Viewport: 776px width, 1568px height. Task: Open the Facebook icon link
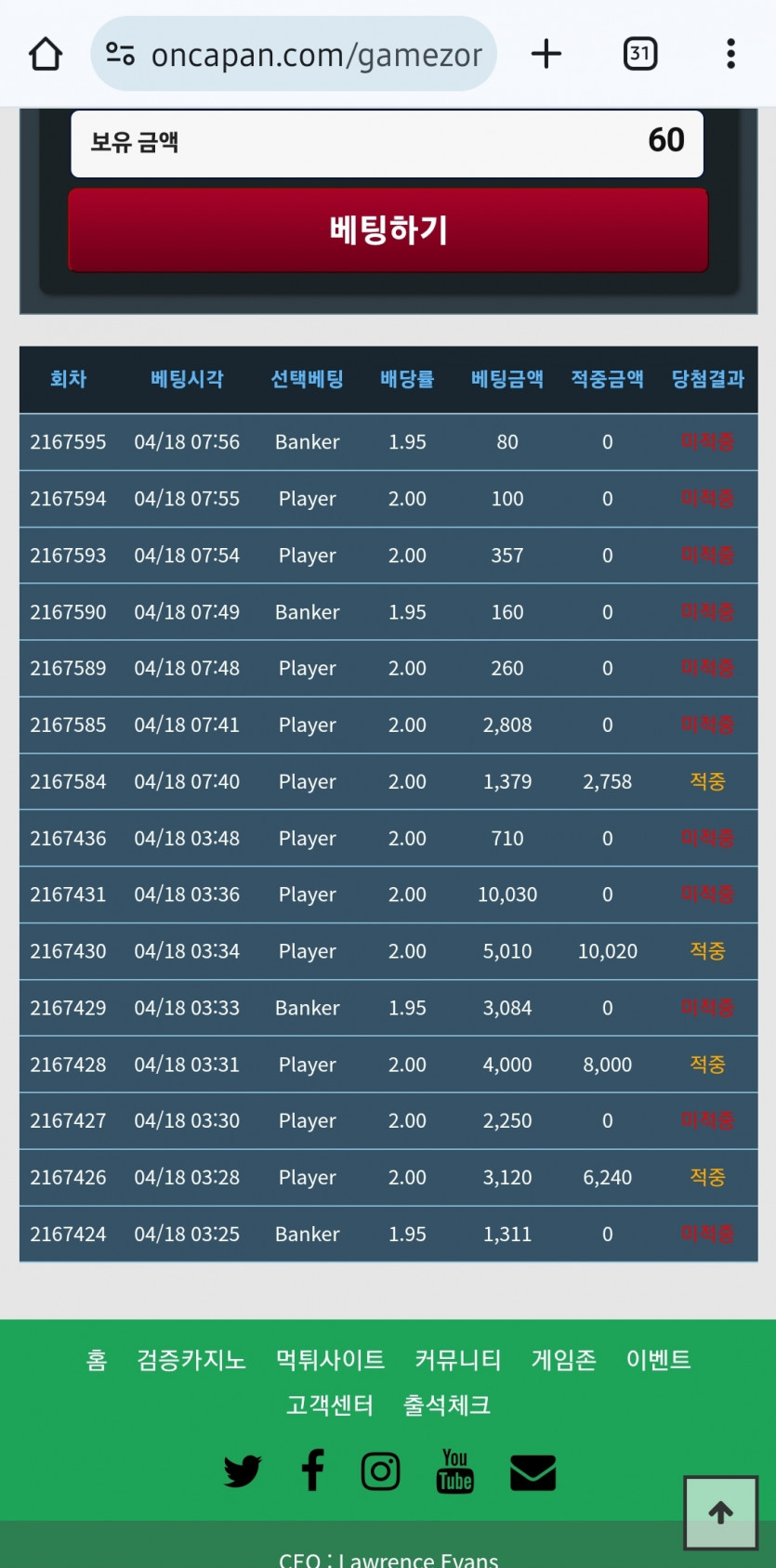pos(313,1470)
